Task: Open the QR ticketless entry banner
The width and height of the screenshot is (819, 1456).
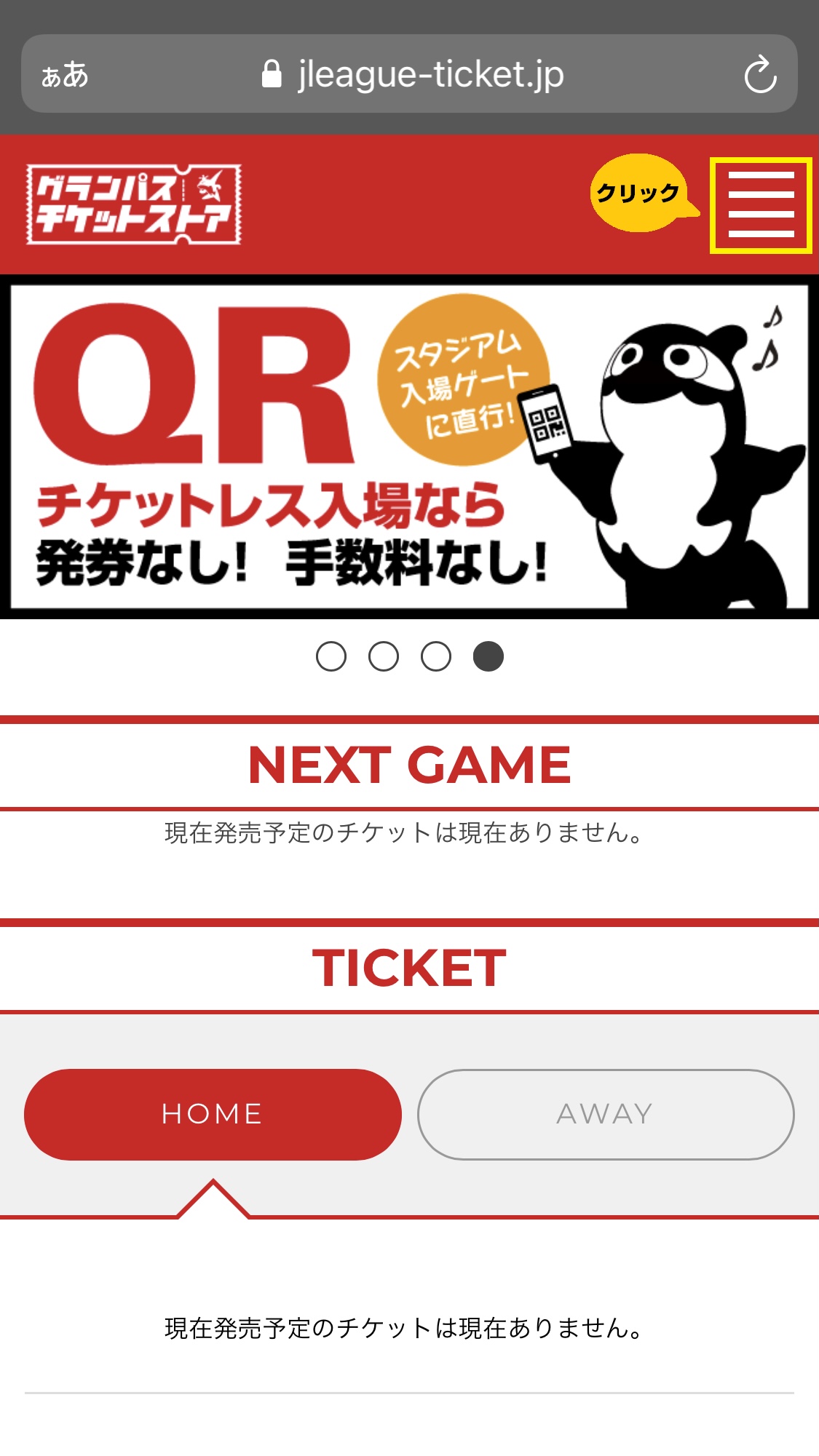Action: (x=409, y=447)
